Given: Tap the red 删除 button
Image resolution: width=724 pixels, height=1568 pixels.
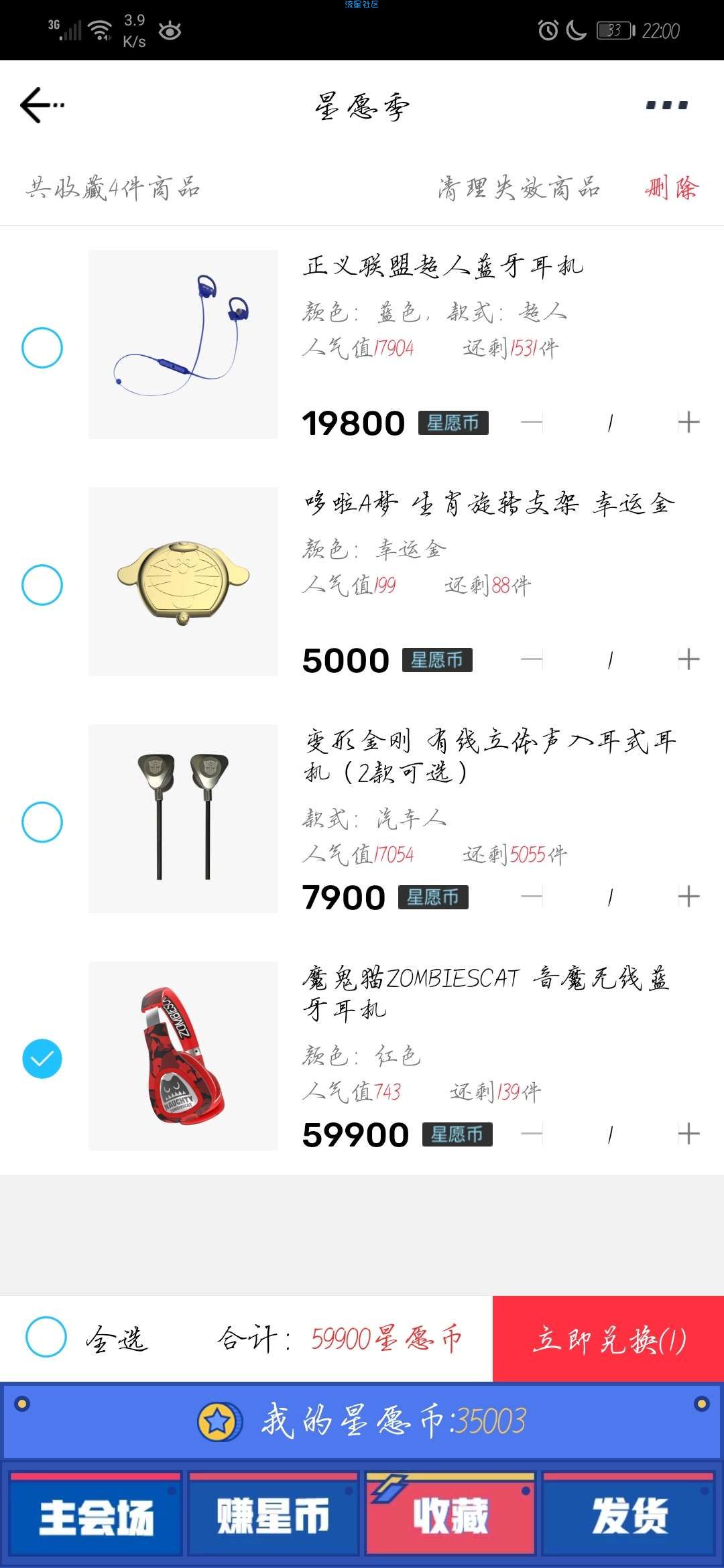Looking at the screenshot, I should pos(671,188).
